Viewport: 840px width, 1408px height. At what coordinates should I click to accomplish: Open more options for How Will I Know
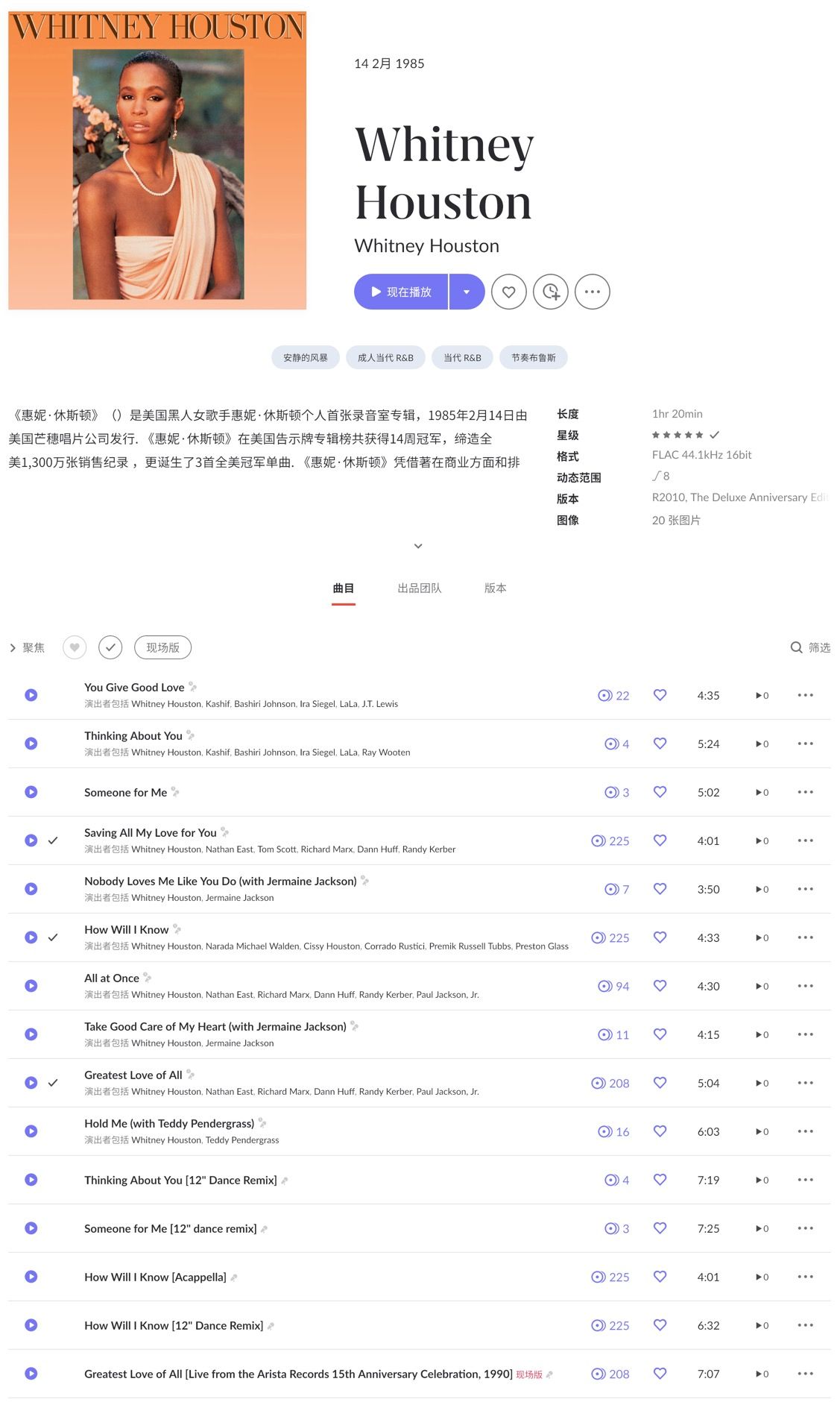805,937
